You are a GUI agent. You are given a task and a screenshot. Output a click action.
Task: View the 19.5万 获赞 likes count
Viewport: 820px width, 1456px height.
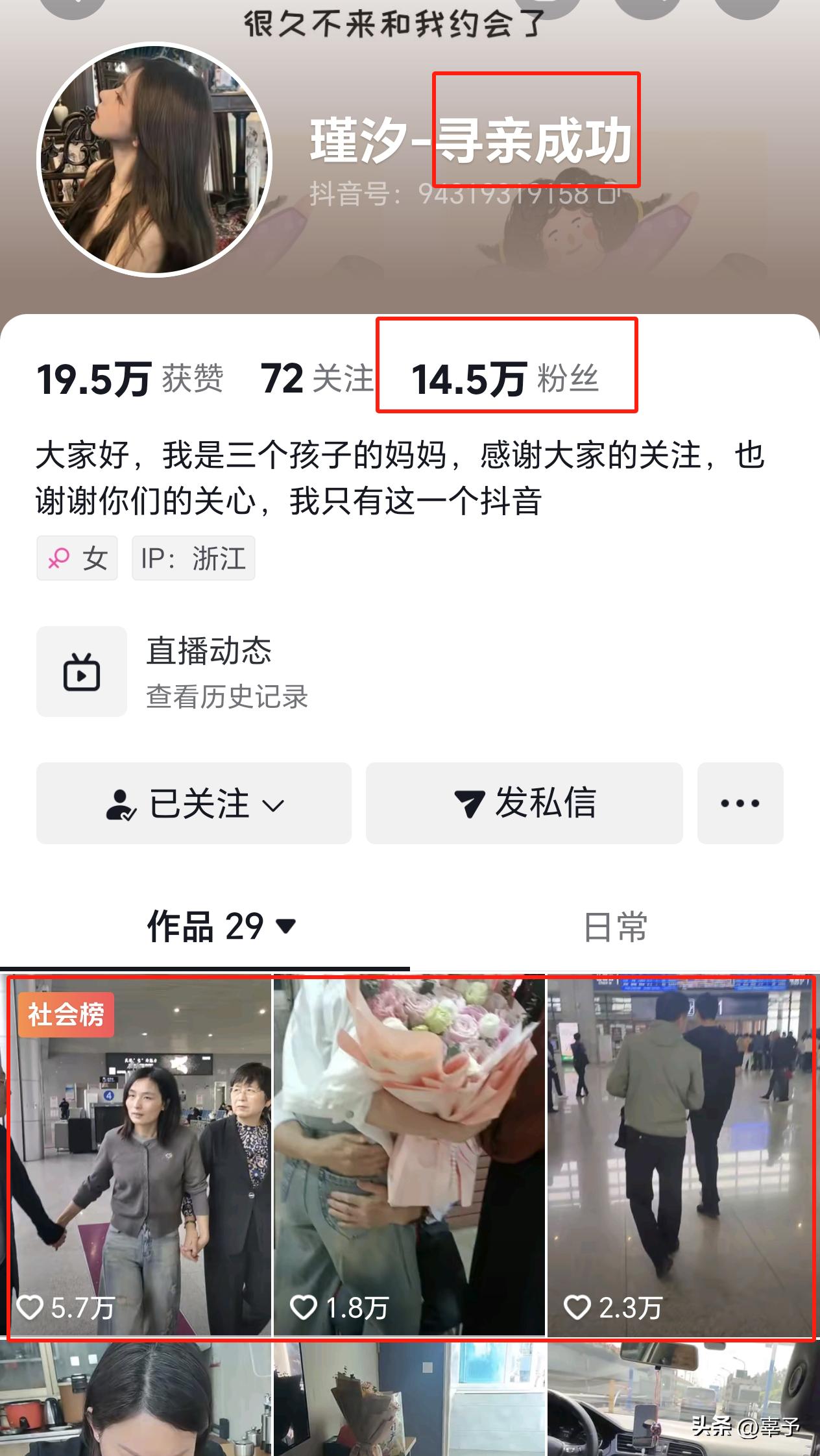pos(130,379)
